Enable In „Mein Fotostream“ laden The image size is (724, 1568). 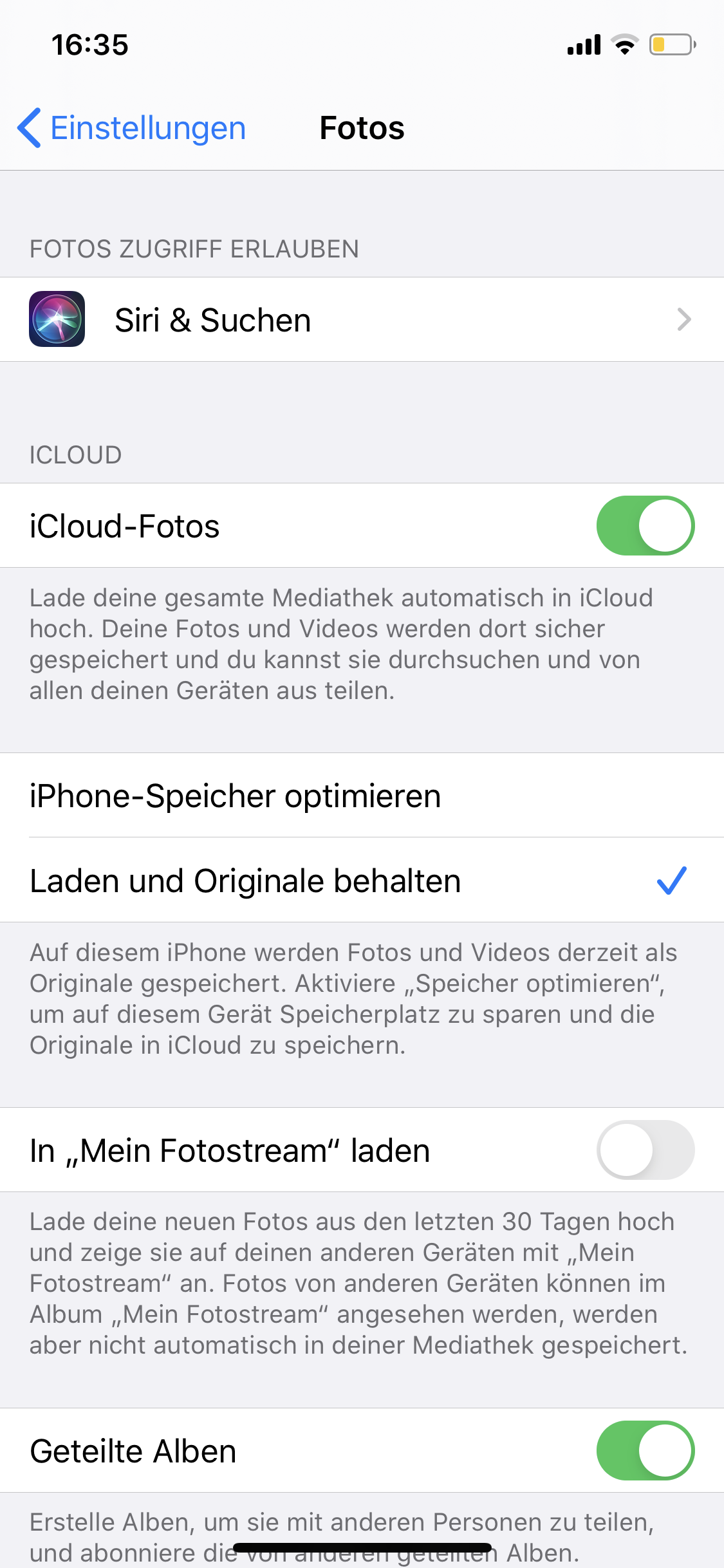pos(645,1150)
